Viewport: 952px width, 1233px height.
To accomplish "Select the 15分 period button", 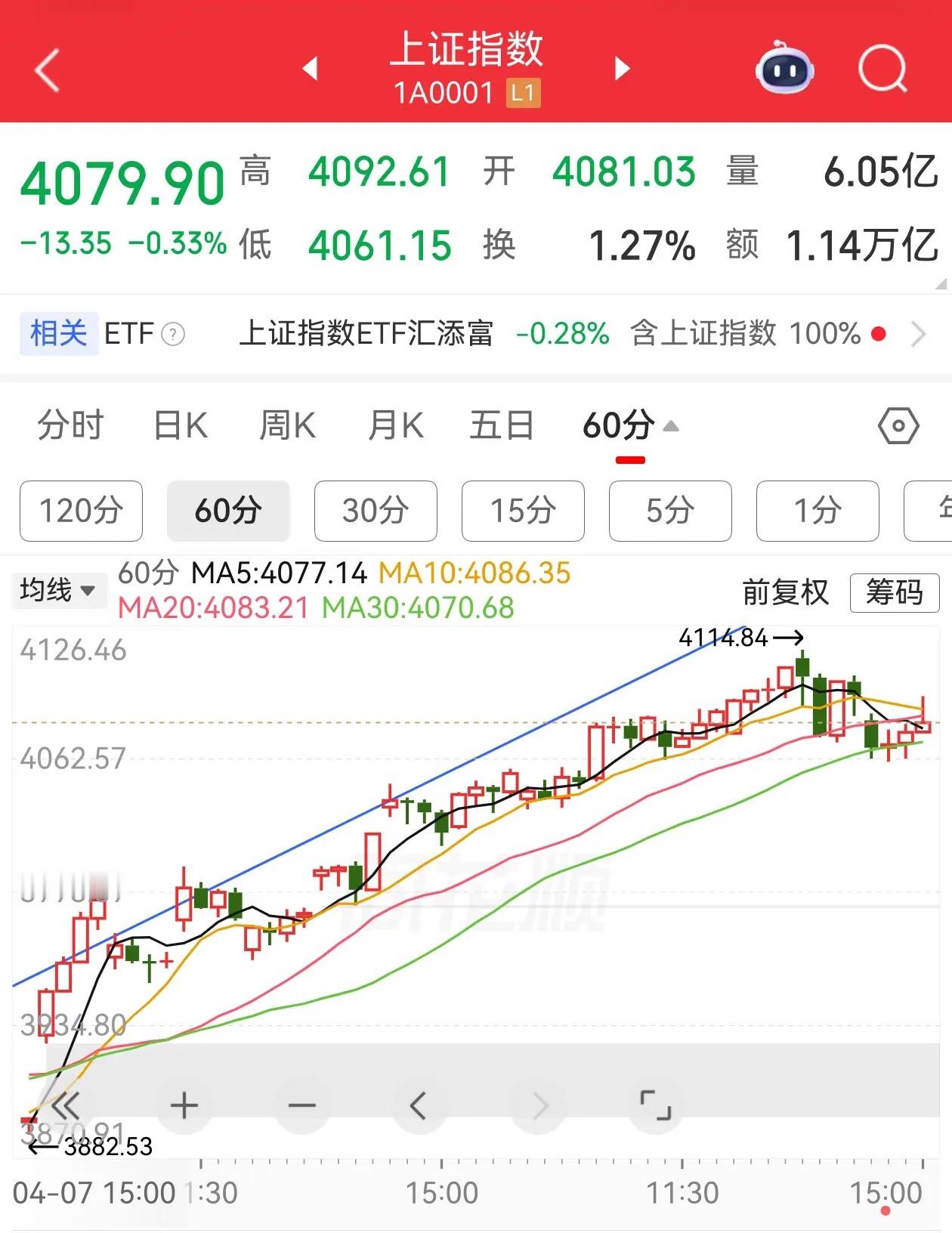I will [523, 511].
